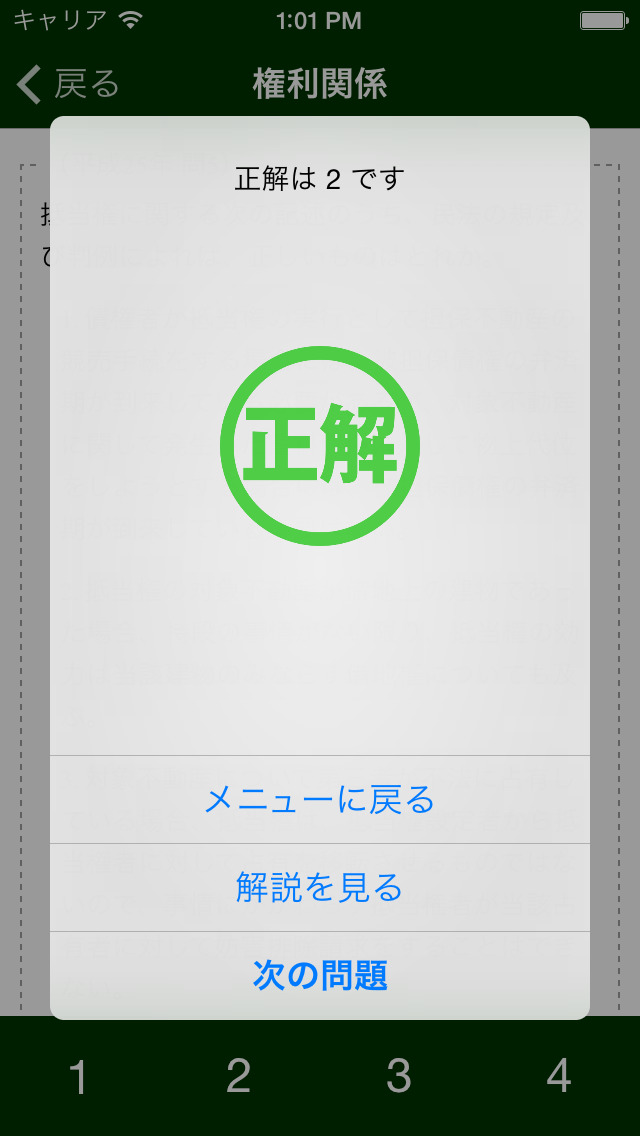Pick answer option 3

pyautogui.click(x=399, y=1077)
